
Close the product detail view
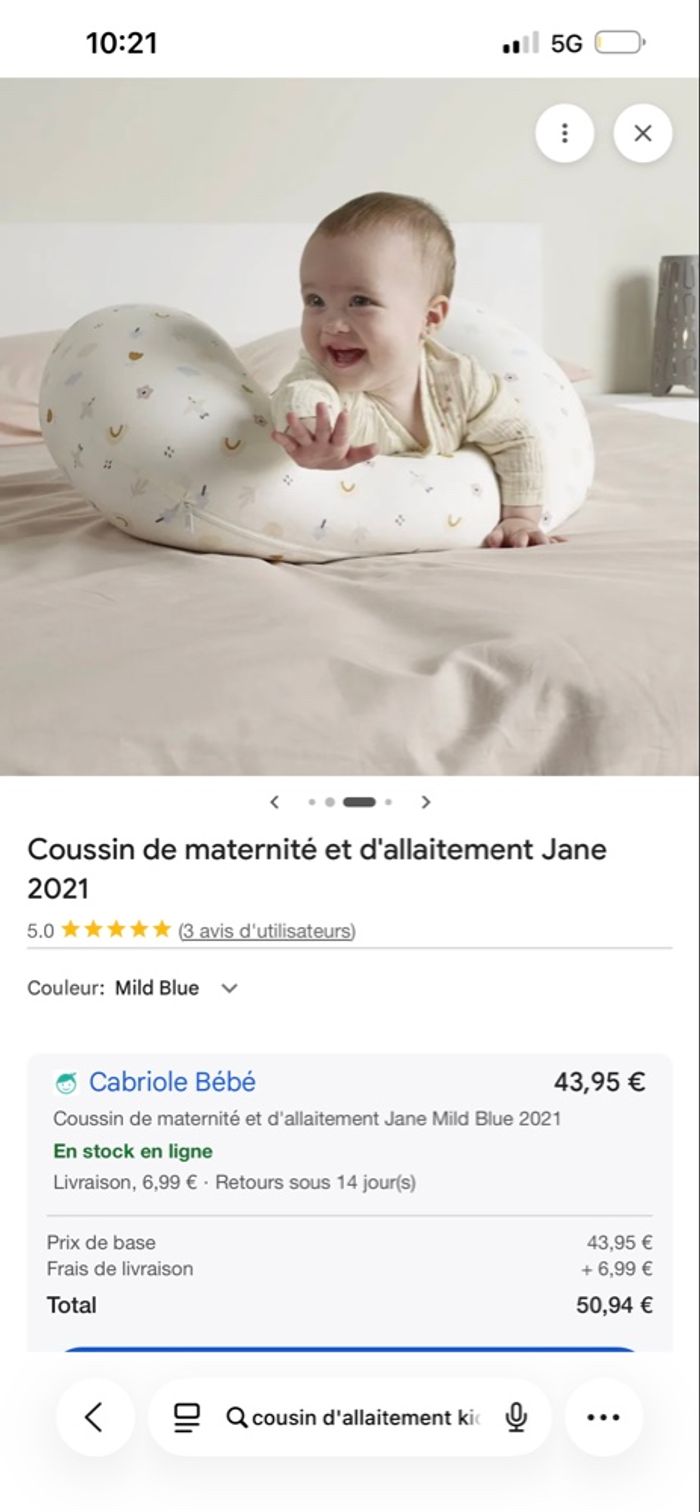(642, 133)
